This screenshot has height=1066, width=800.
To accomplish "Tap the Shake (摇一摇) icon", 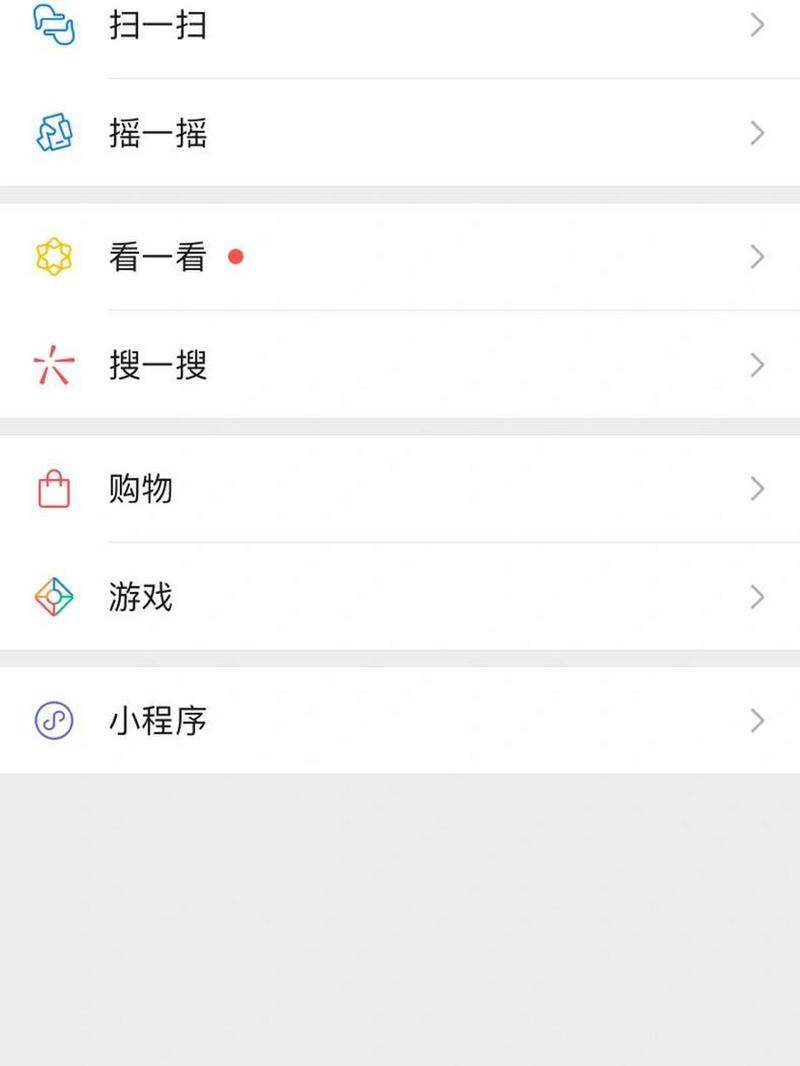I will (55, 133).
